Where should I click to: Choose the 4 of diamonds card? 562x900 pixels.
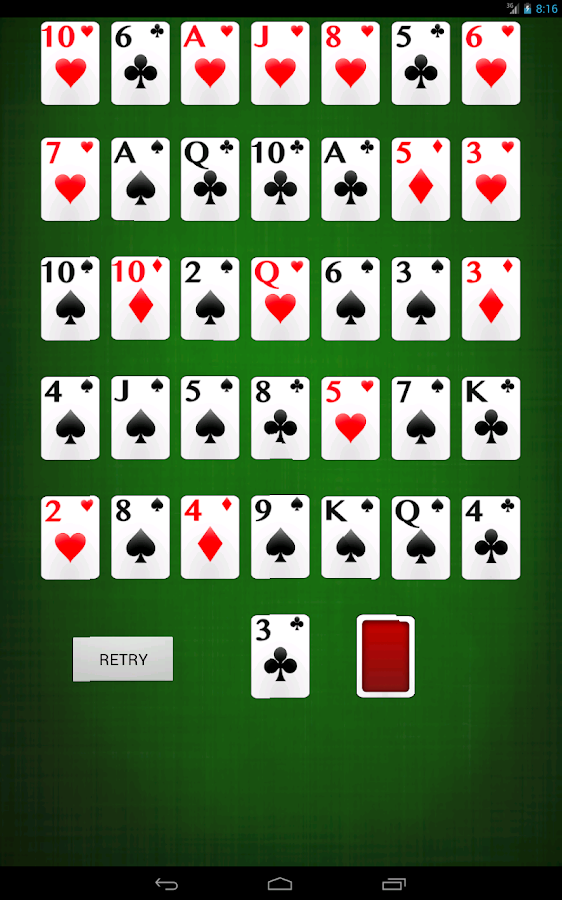click(210, 537)
